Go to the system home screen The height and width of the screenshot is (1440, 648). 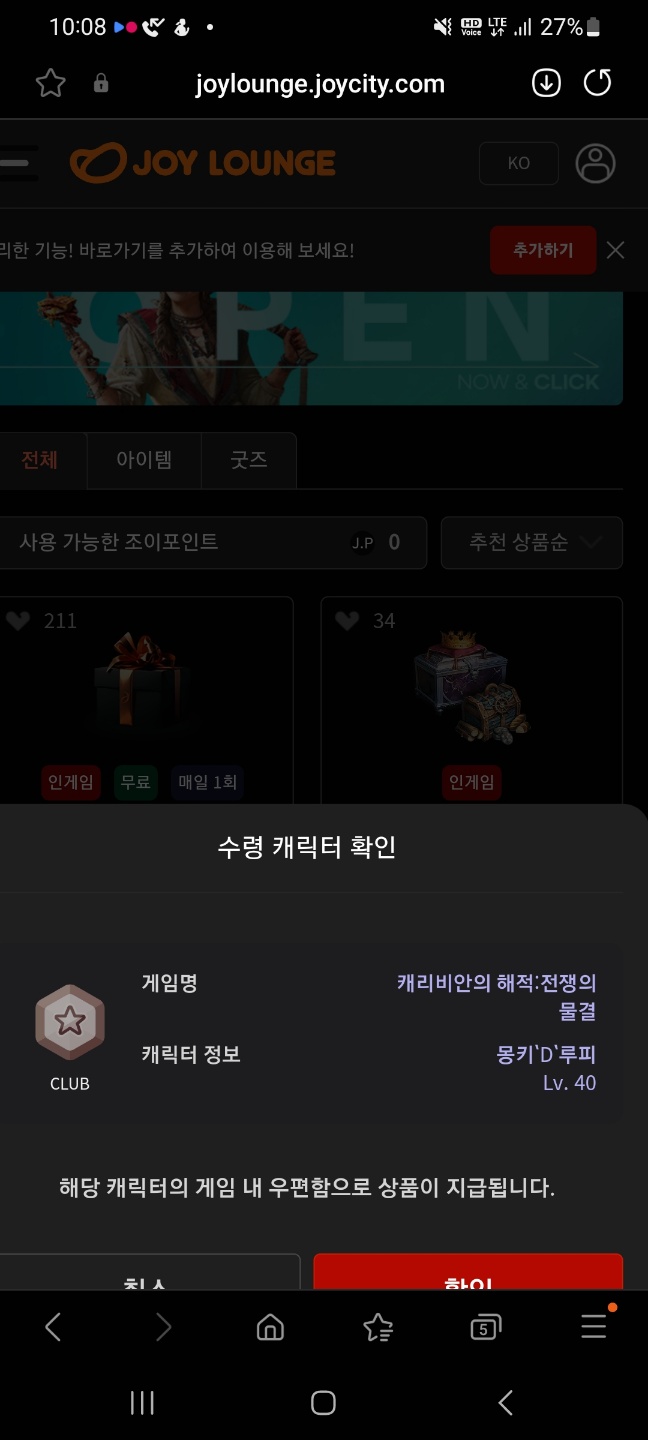(x=323, y=1403)
